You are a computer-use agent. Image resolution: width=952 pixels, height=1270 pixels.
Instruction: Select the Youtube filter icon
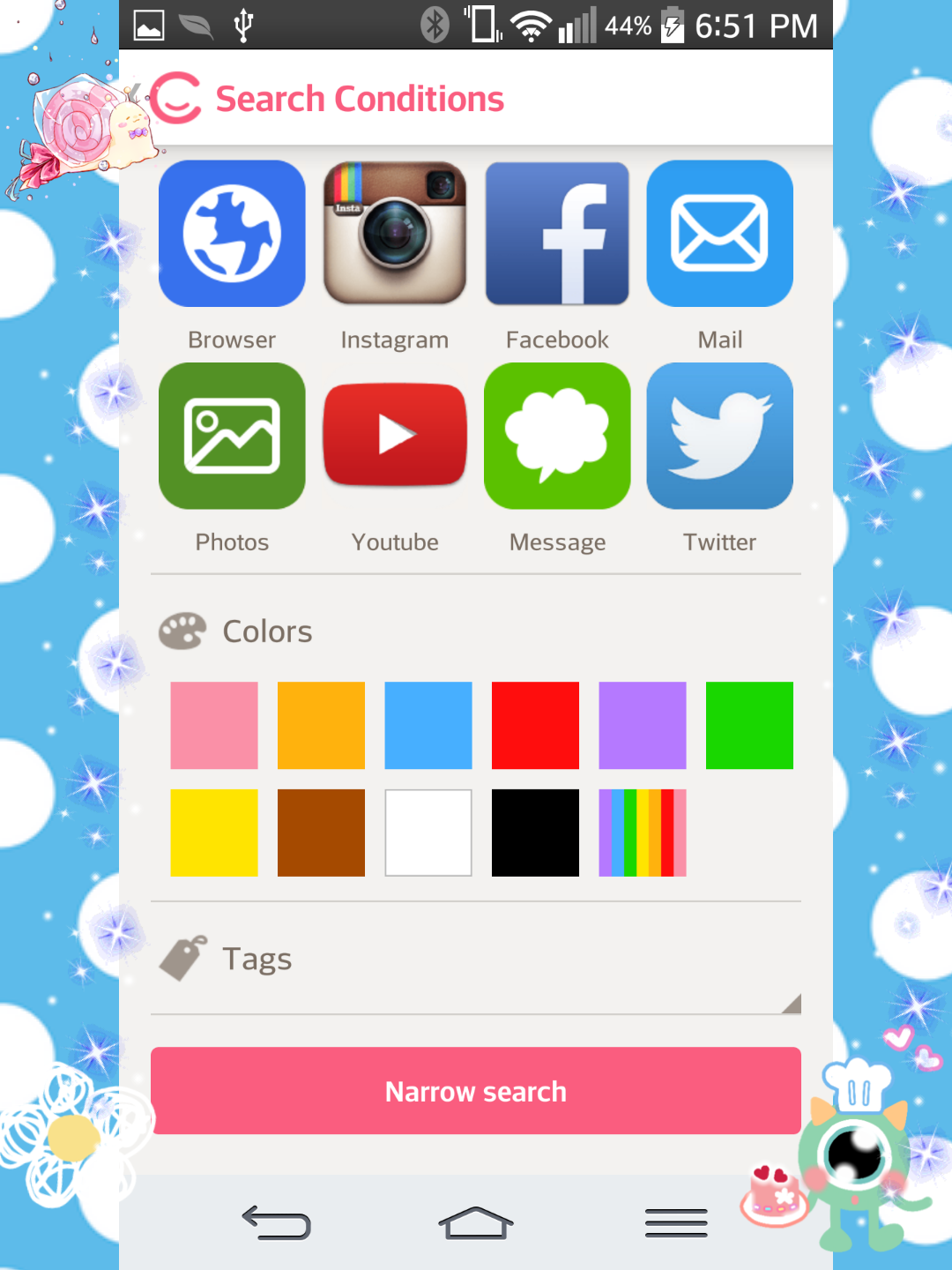point(394,436)
